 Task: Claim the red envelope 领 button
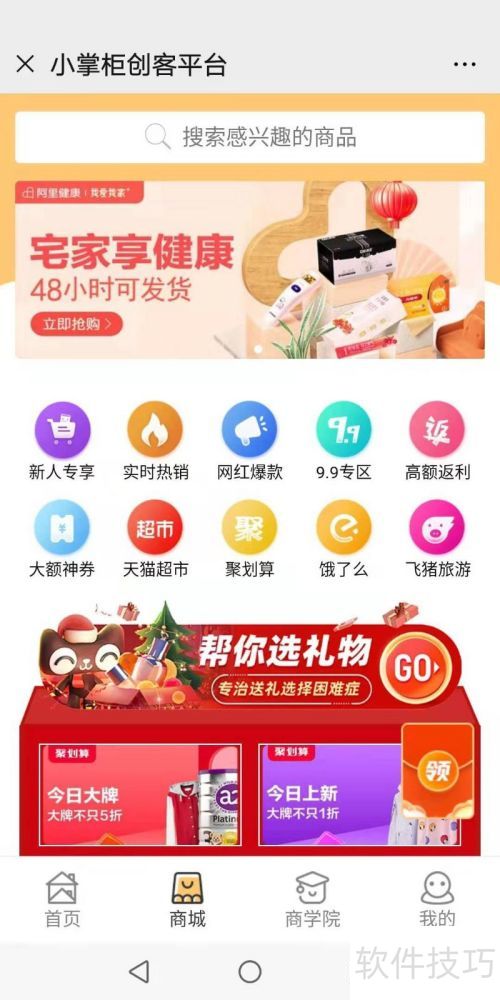tap(438, 771)
